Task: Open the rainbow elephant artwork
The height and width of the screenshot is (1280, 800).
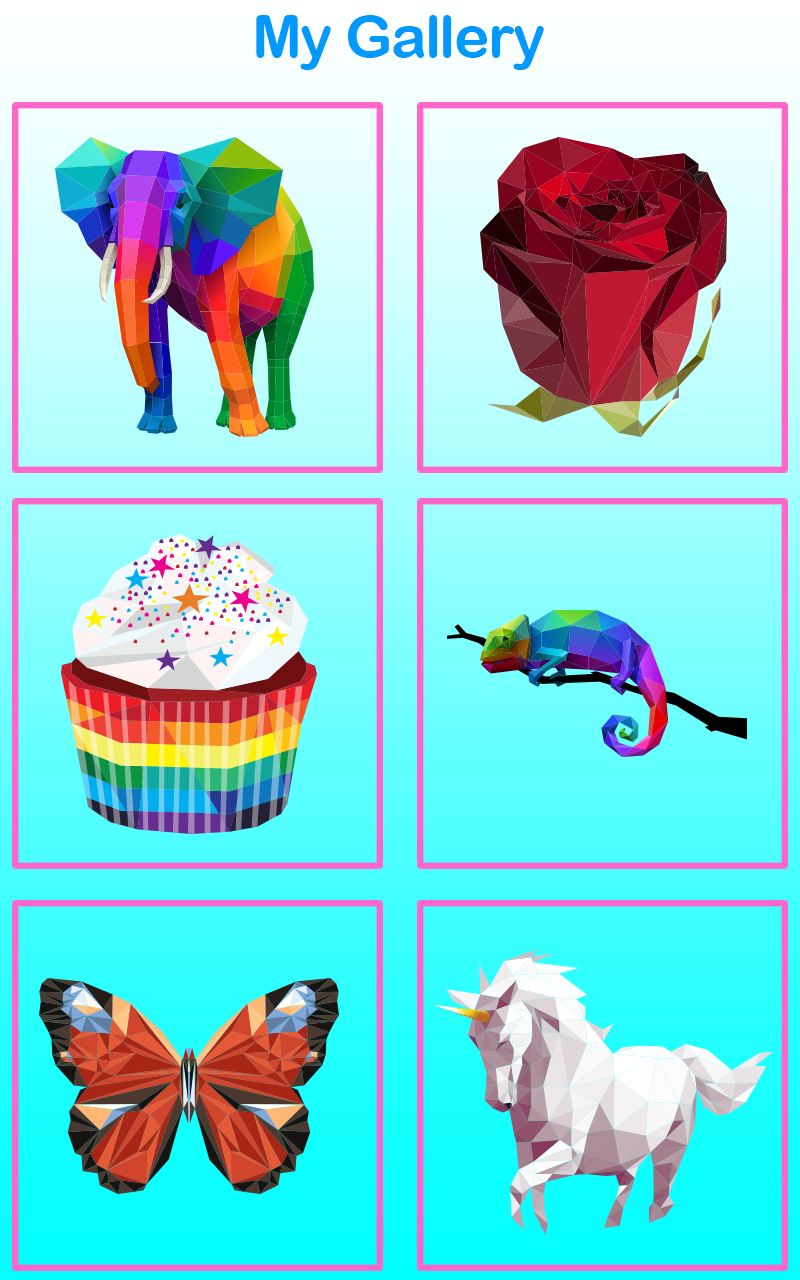Action: (195, 285)
